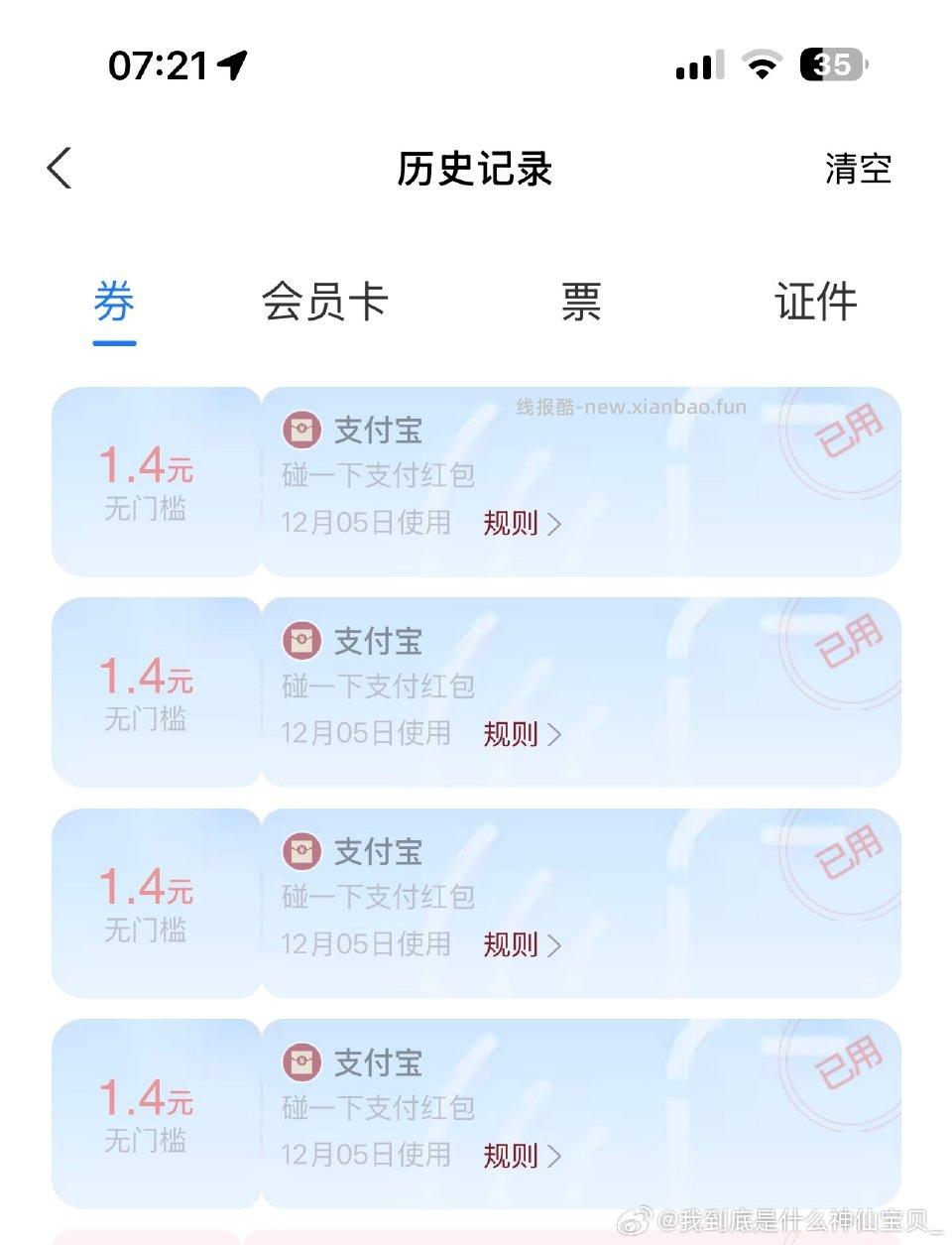Click the red envelope icon on the third coupon
952x1245 pixels.
[302, 851]
